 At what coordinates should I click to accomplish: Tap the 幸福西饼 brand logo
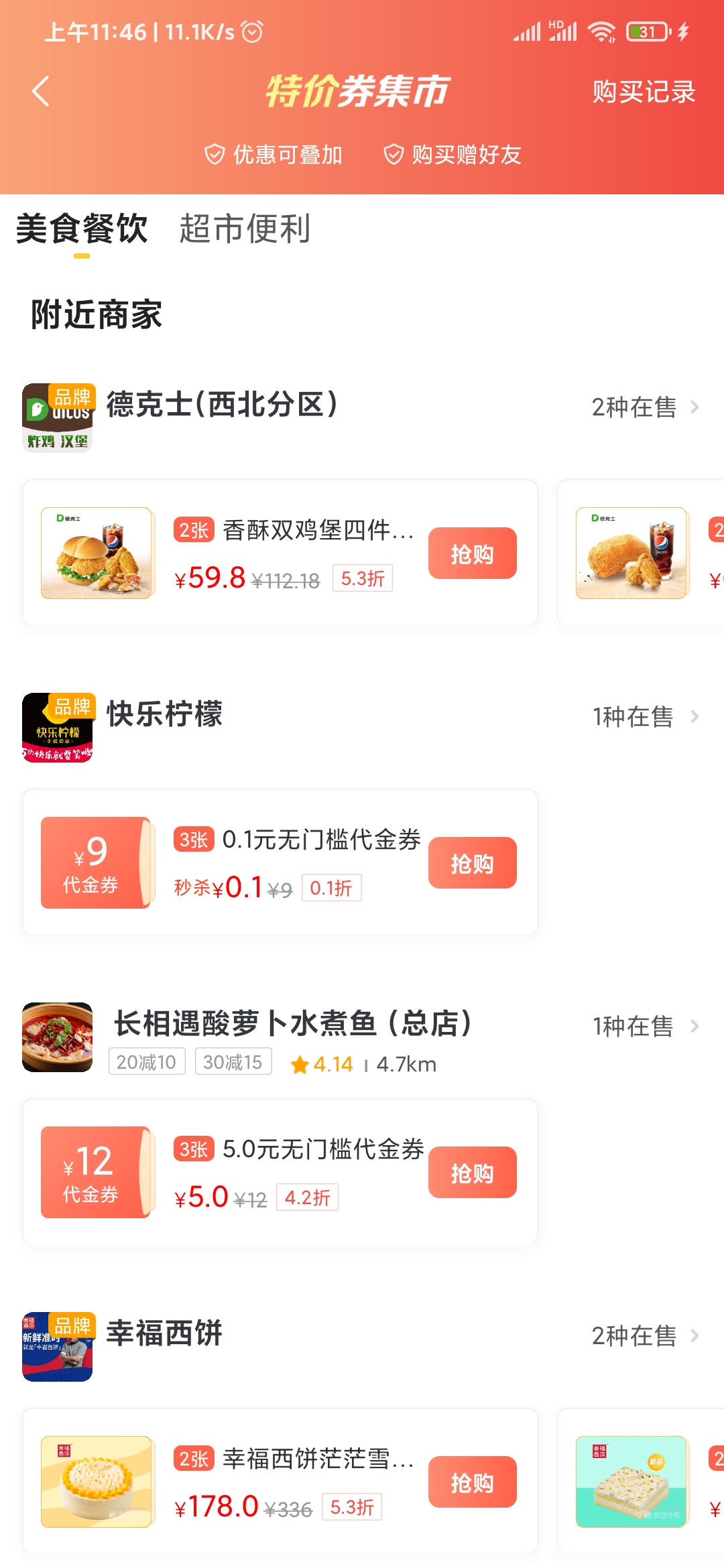click(x=57, y=1349)
